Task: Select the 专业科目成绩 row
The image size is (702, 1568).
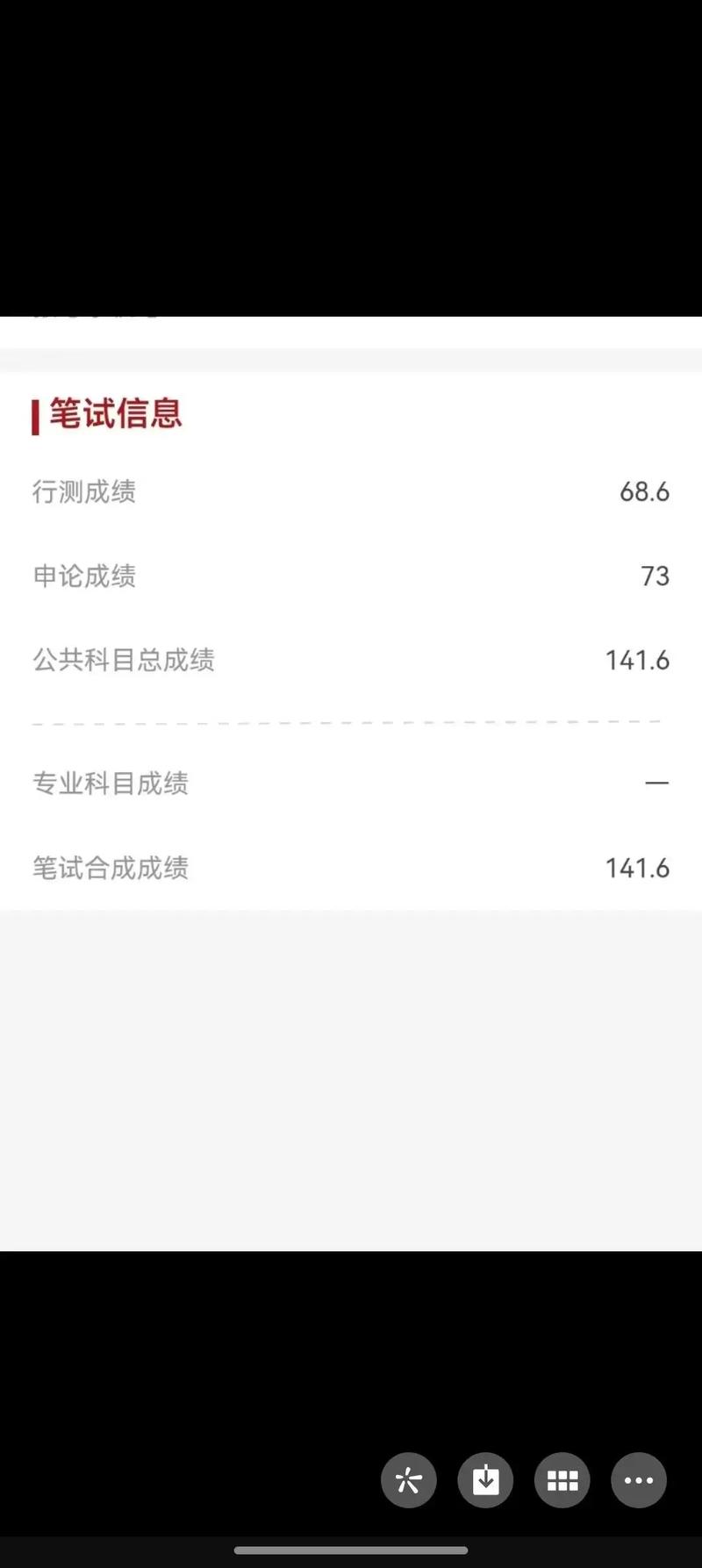Action: [x=111, y=784]
